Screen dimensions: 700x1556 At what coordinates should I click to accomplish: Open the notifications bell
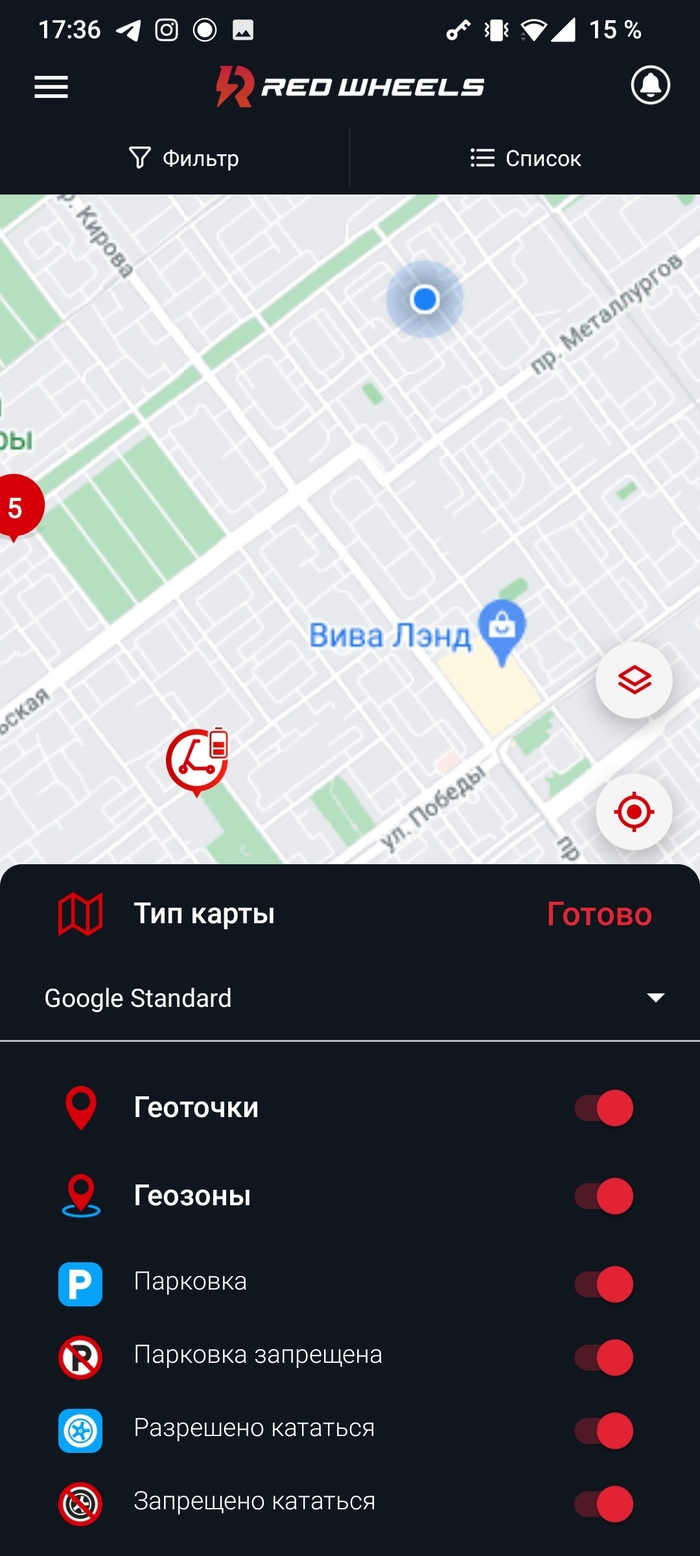coord(650,86)
